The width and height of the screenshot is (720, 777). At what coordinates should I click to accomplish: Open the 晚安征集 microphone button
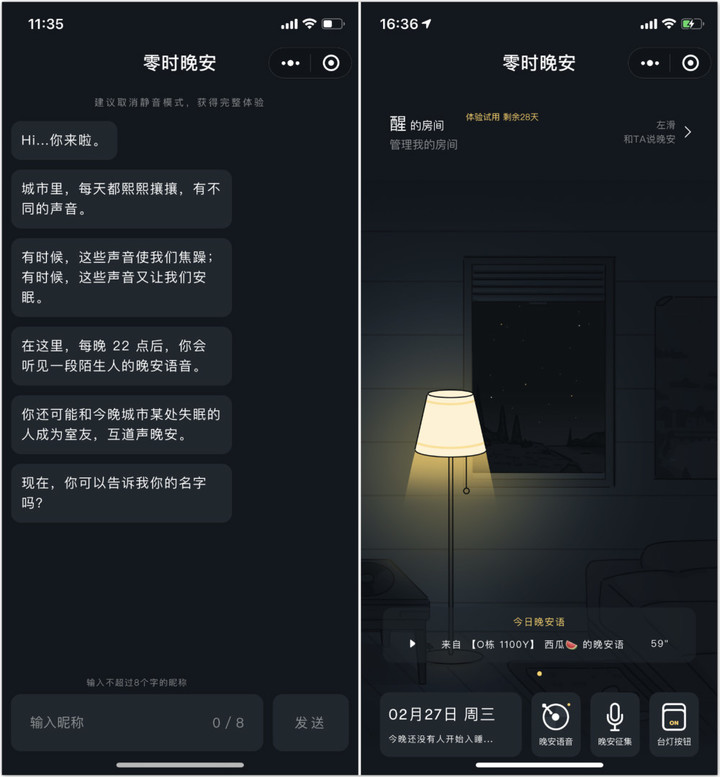coord(615,724)
